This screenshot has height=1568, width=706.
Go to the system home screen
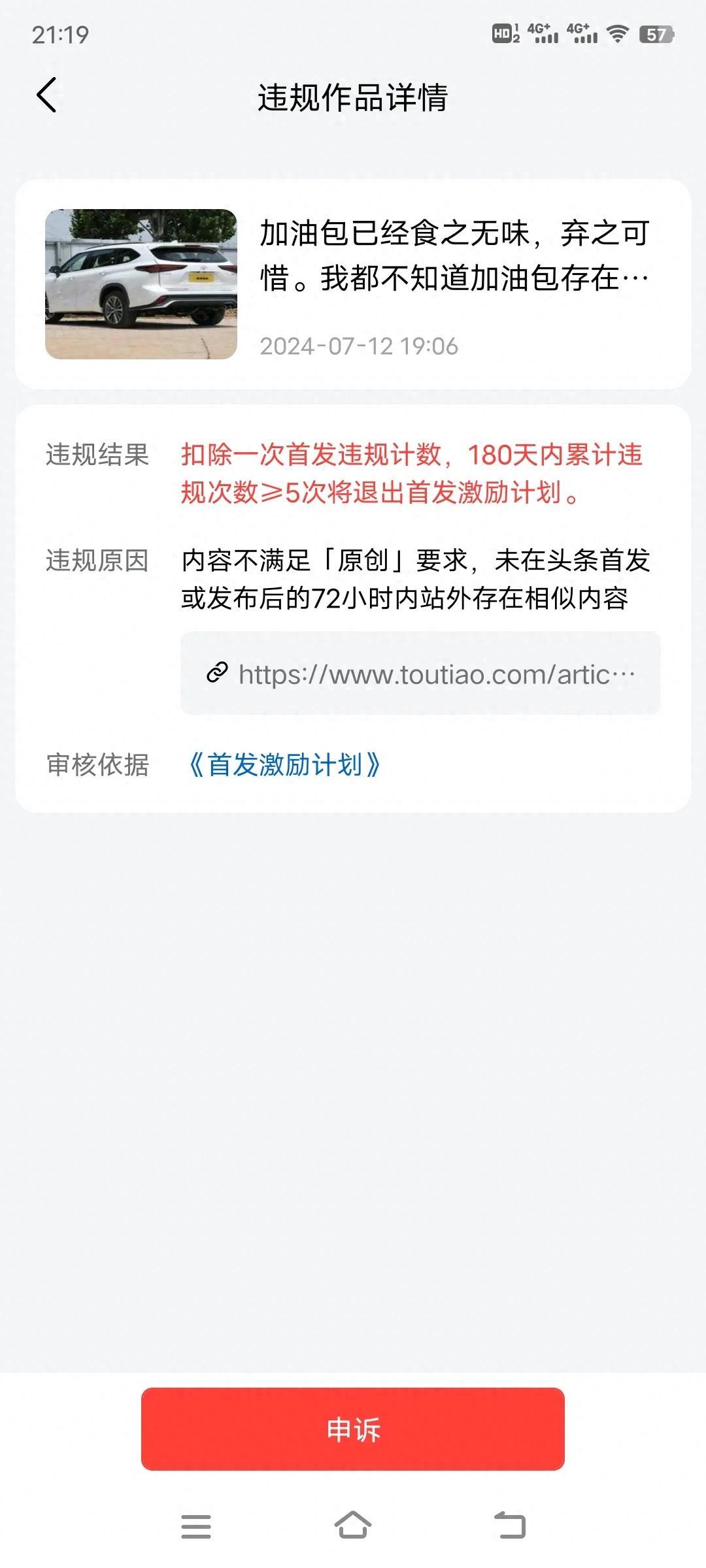[x=353, y=1526]
